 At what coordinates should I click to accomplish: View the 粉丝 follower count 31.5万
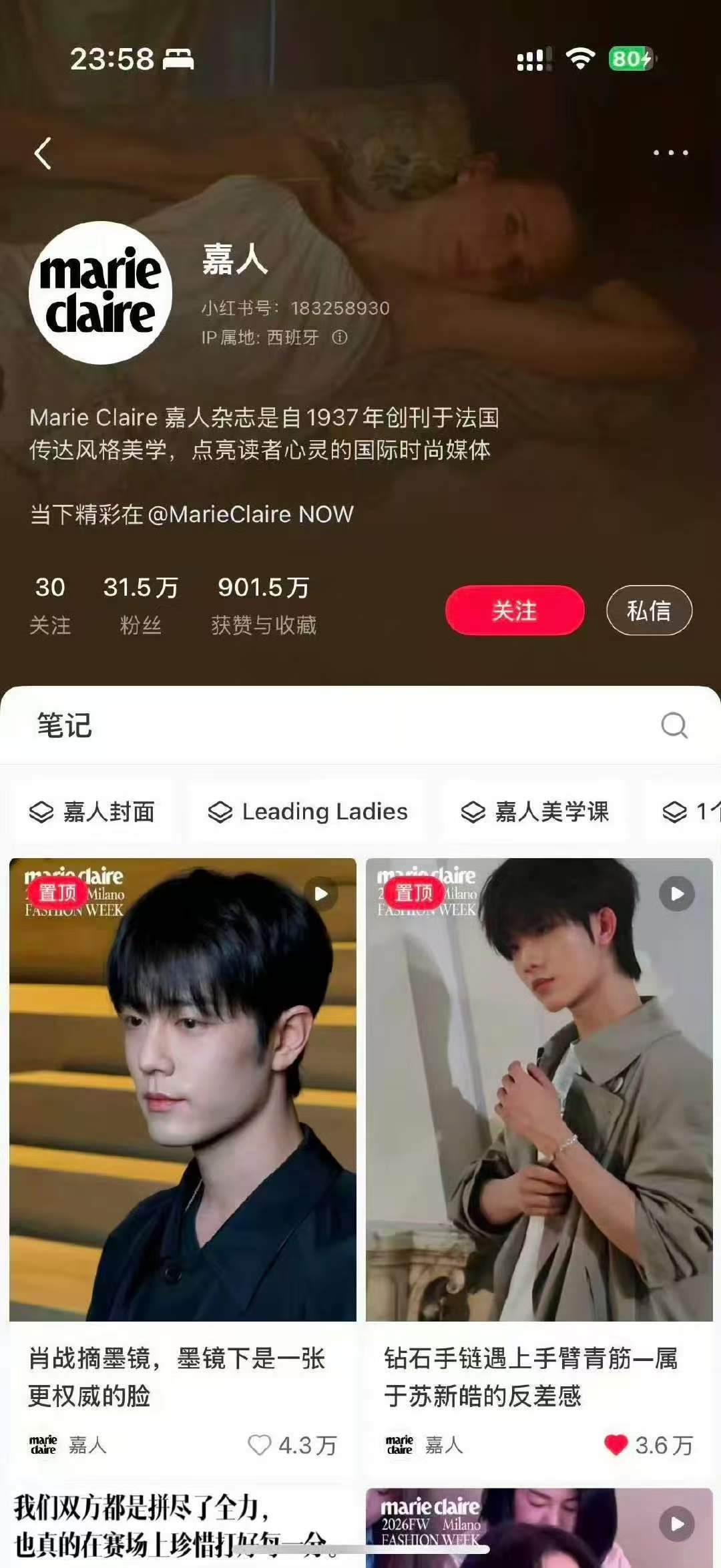[x=139, y=601]
